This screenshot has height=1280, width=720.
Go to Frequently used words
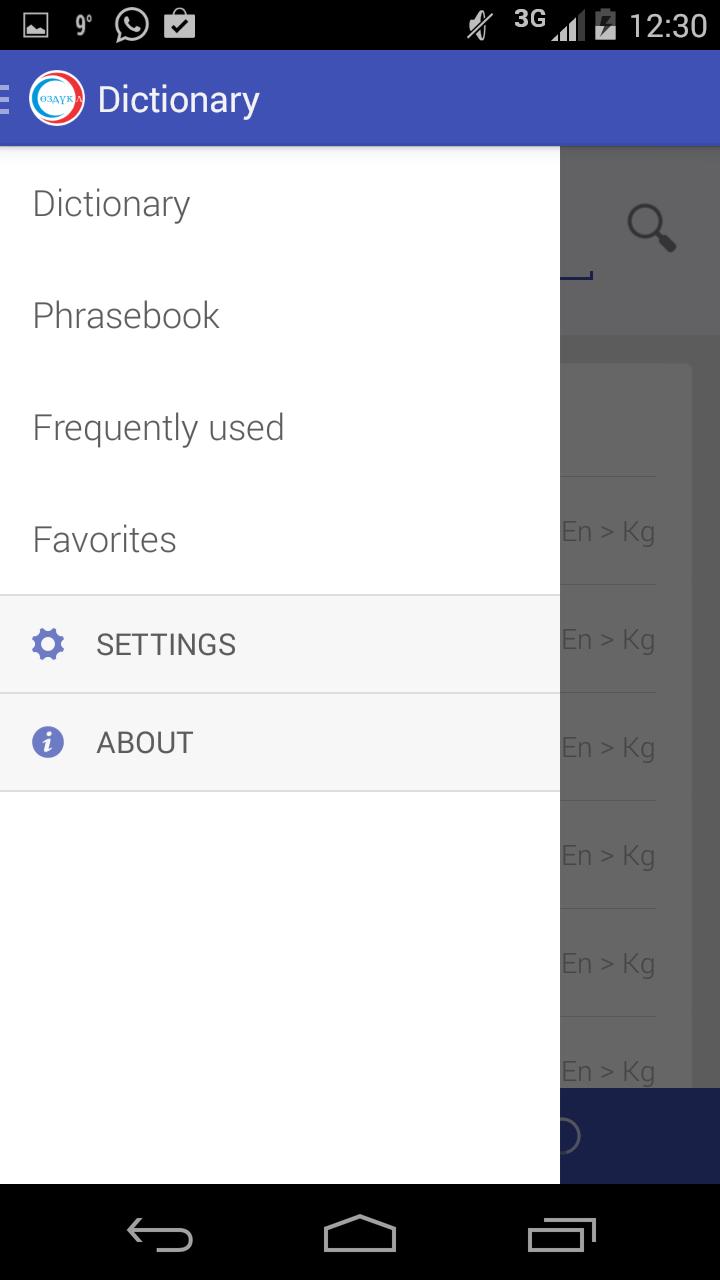pyautogui.click(x=158, y=428)
